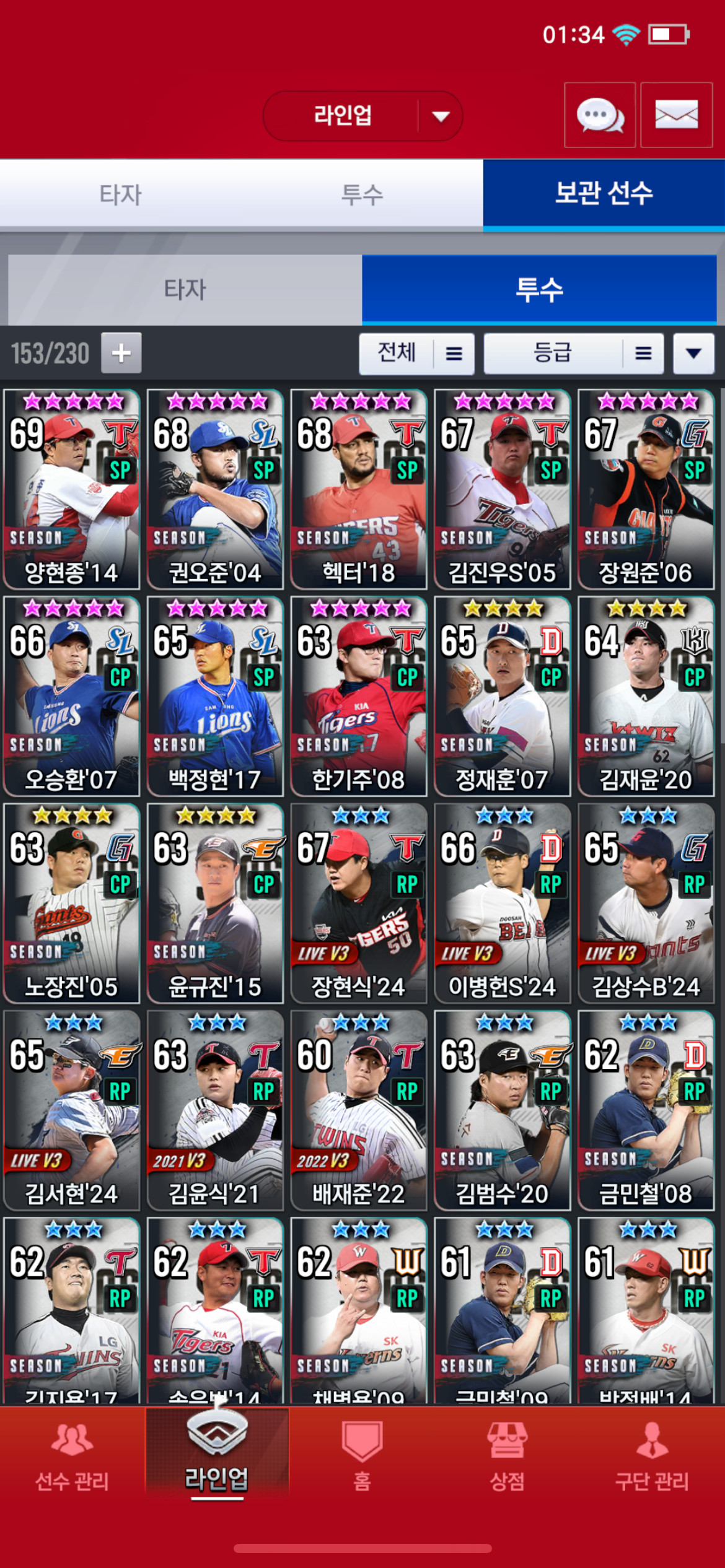Open the 상점 shop tab

(507, 1457)
